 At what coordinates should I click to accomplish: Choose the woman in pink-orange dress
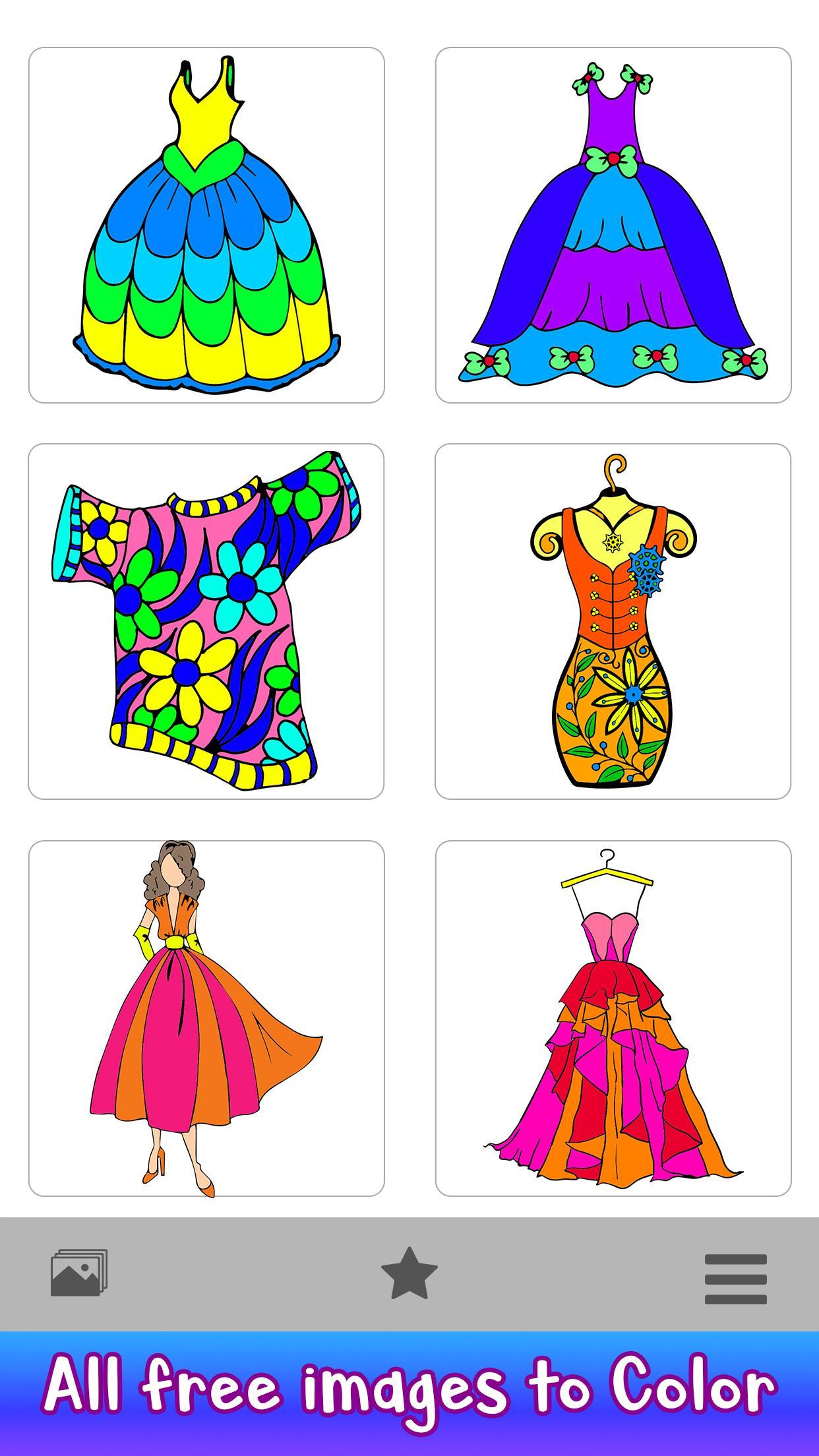pos(206,1018)
